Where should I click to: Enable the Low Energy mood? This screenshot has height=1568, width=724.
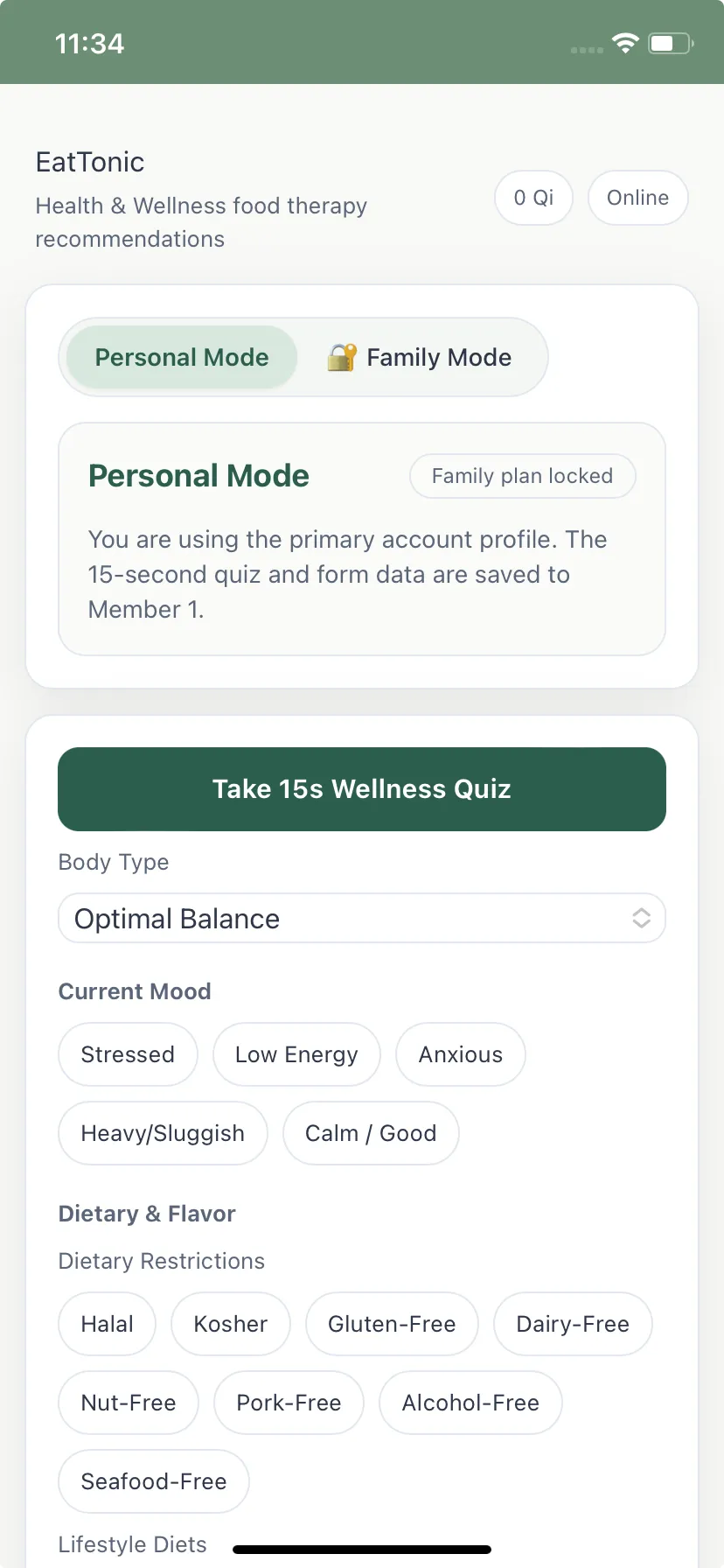[x=296, y=1053]
